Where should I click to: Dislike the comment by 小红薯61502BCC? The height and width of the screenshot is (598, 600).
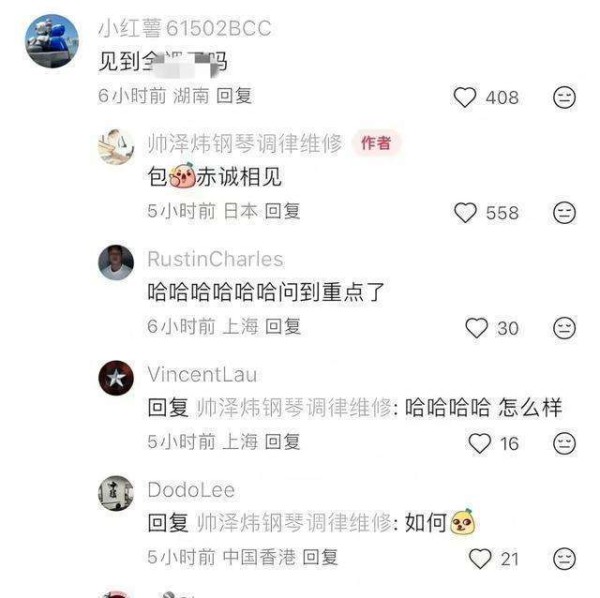point(564,97)
